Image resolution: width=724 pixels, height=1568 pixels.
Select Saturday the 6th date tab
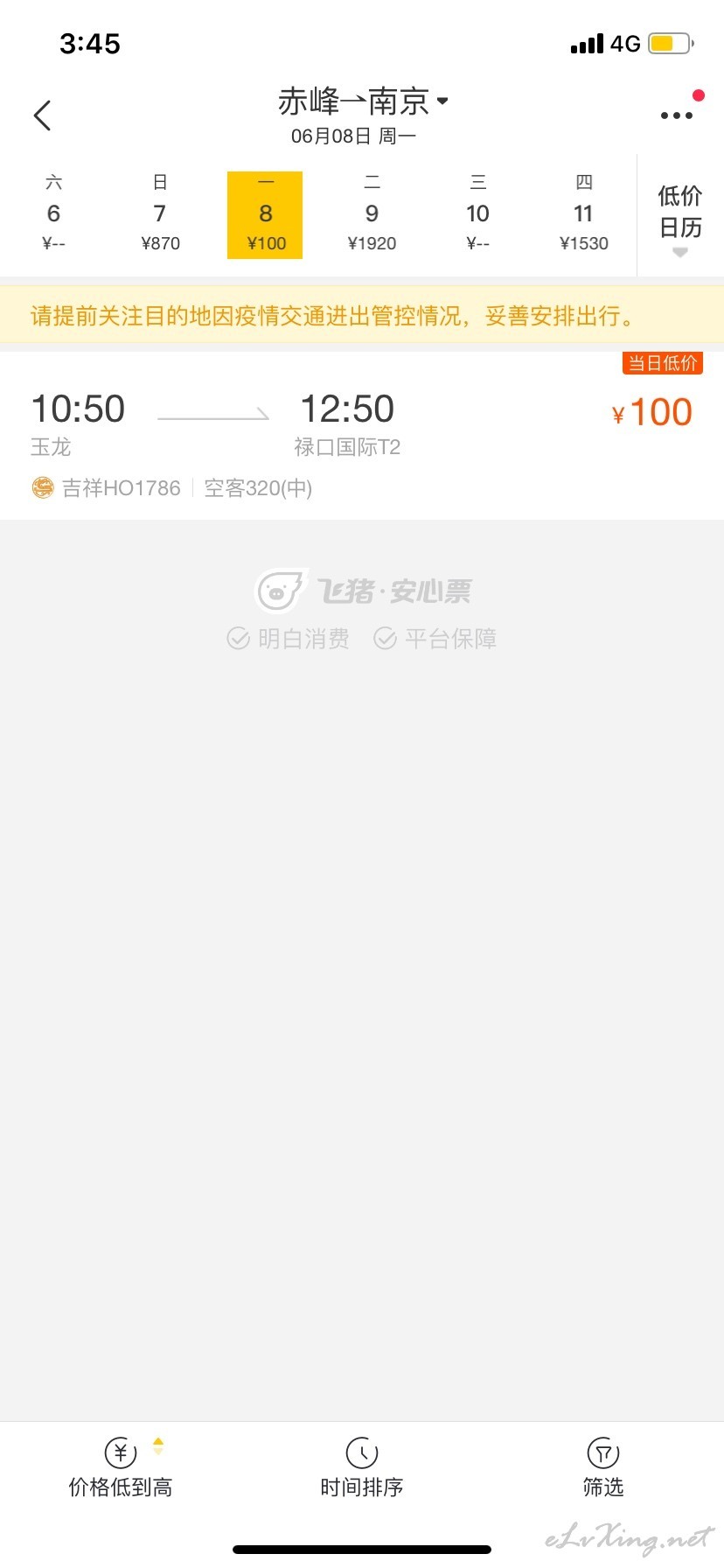pos(53,213)
